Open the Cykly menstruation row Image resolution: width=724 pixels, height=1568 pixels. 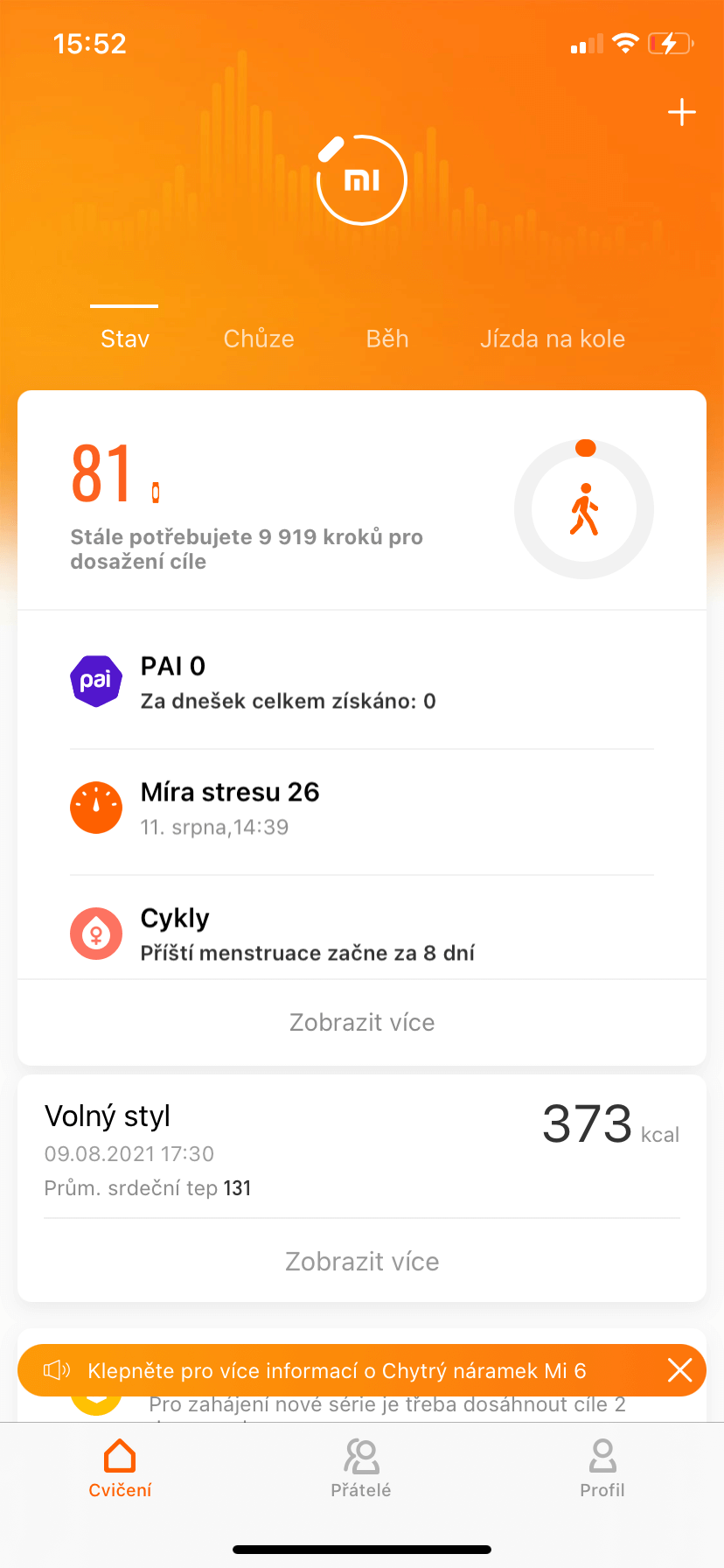[362, 934]
